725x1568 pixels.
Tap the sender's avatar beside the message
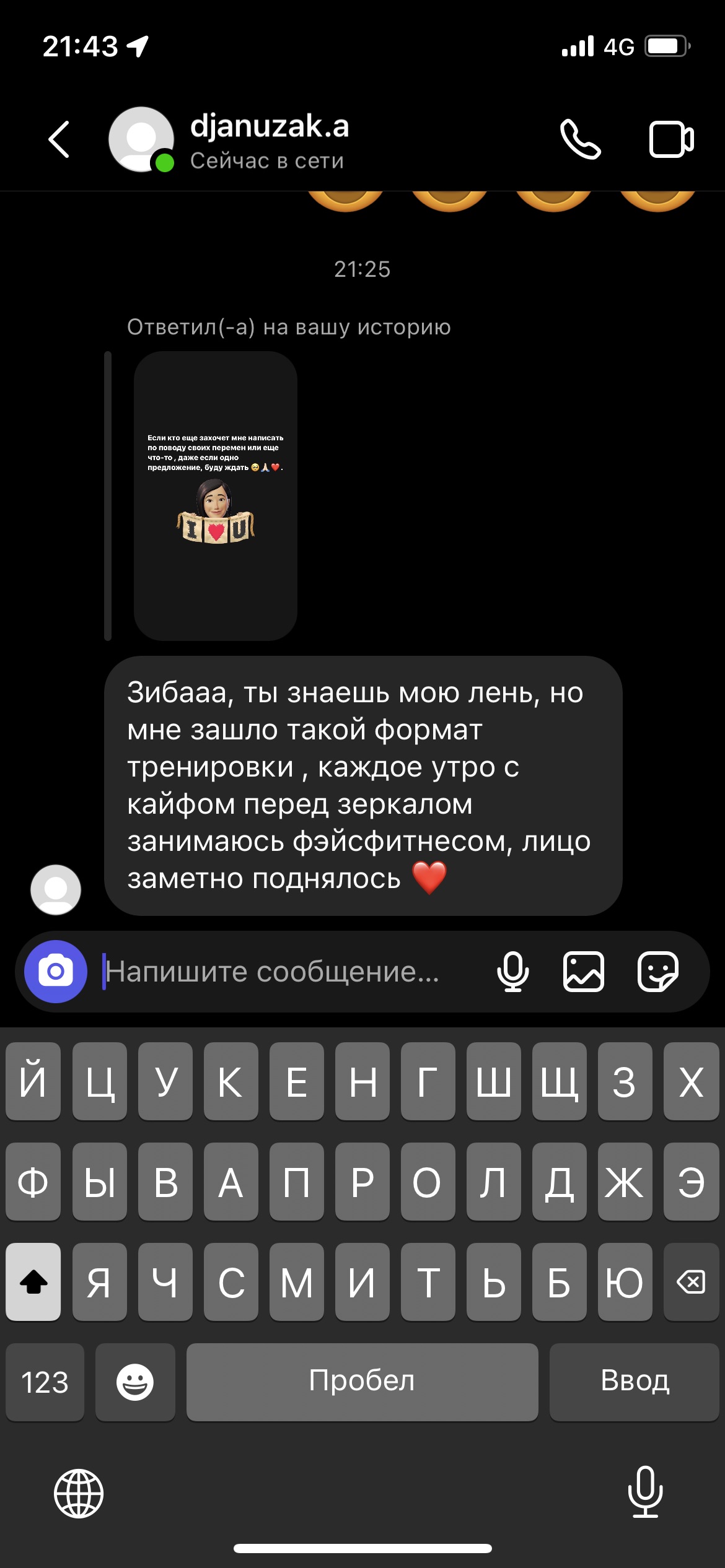(x=56, y=889)
